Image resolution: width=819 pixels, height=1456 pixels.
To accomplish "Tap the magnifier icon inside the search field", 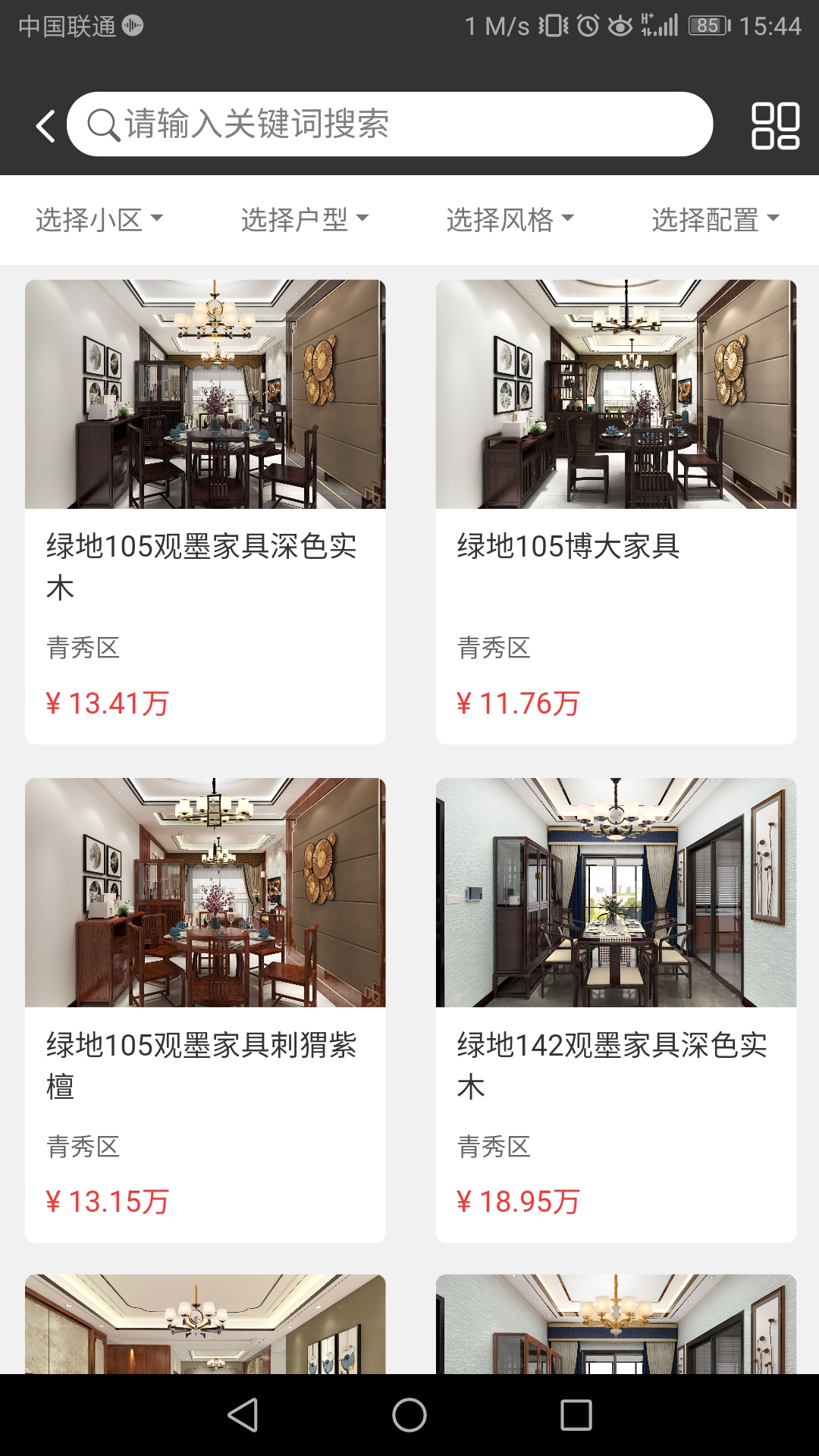I will tap(102, 124).
